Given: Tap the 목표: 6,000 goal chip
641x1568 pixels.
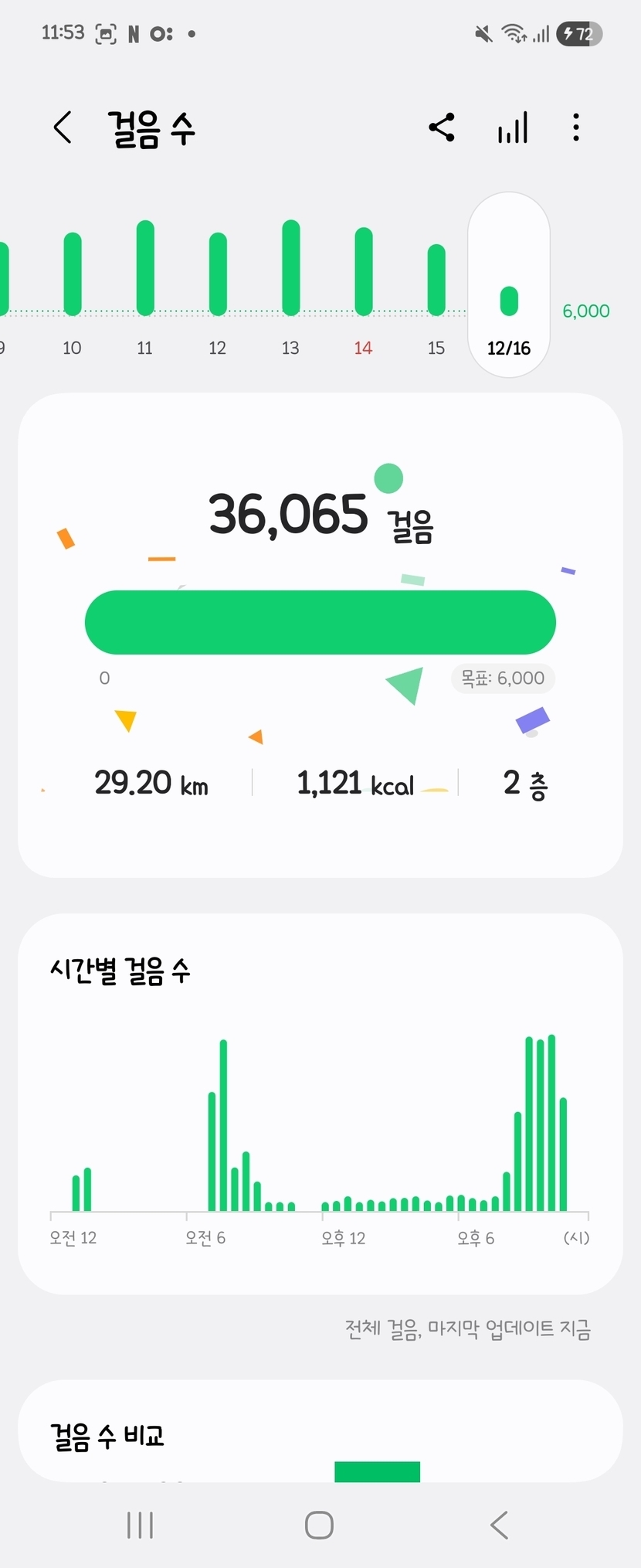Looking at the screenshot, I should point(503,678).
